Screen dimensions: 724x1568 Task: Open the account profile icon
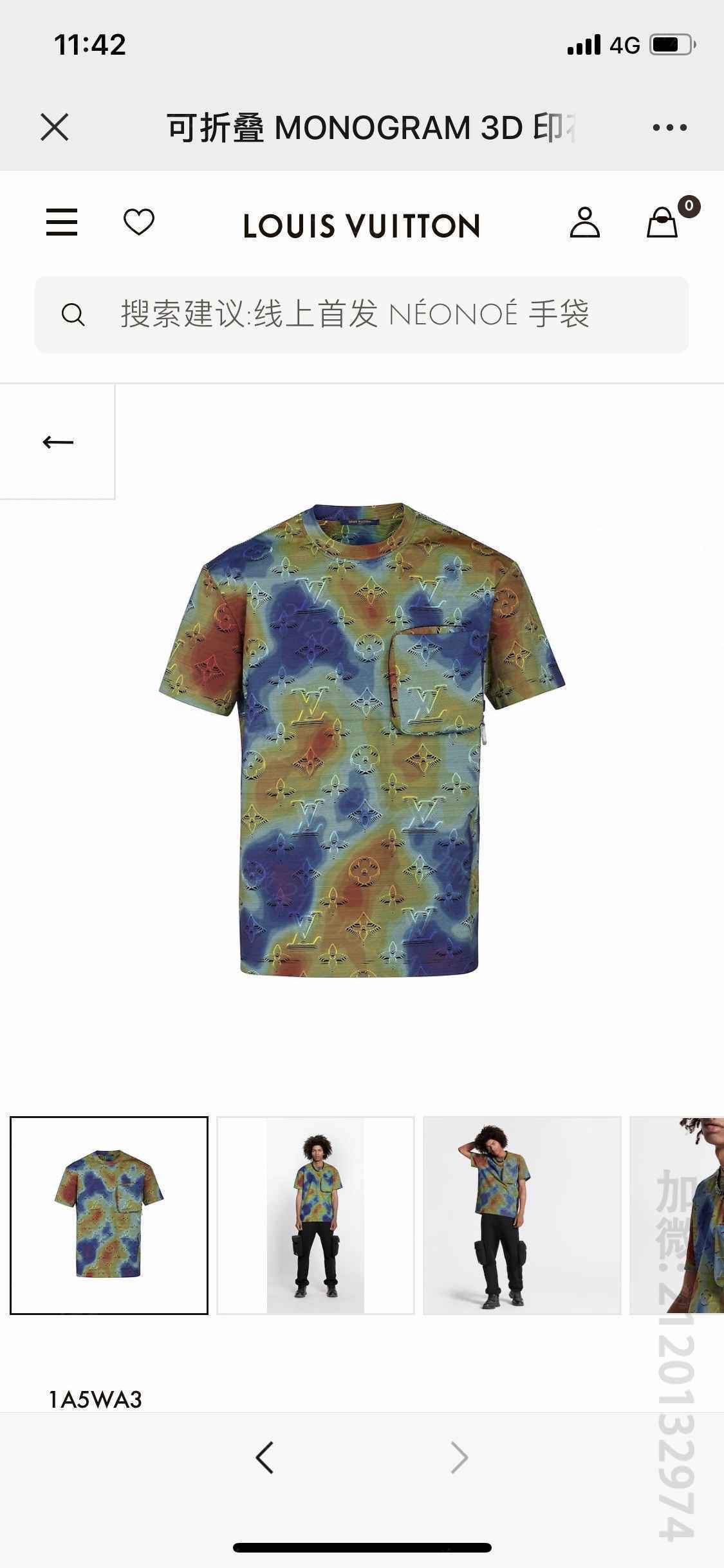584,223
